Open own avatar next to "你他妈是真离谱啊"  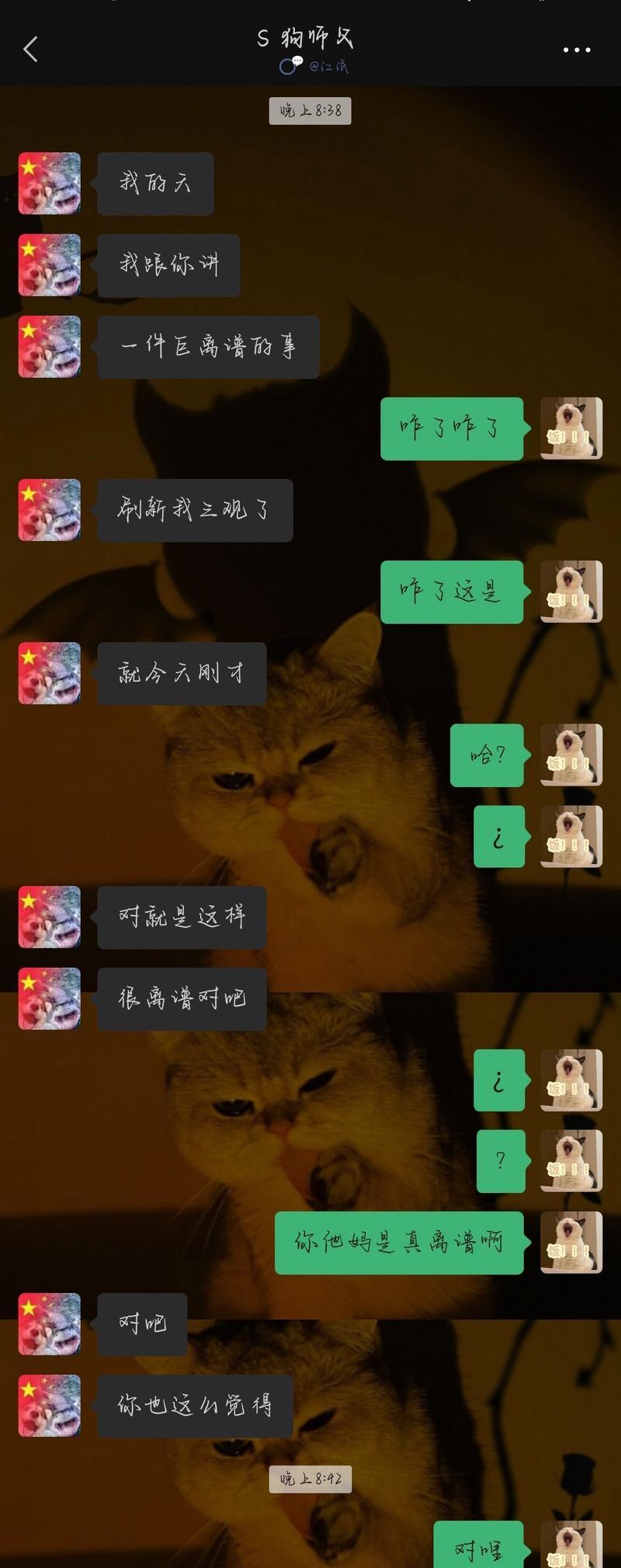(x=571, y=1243)
